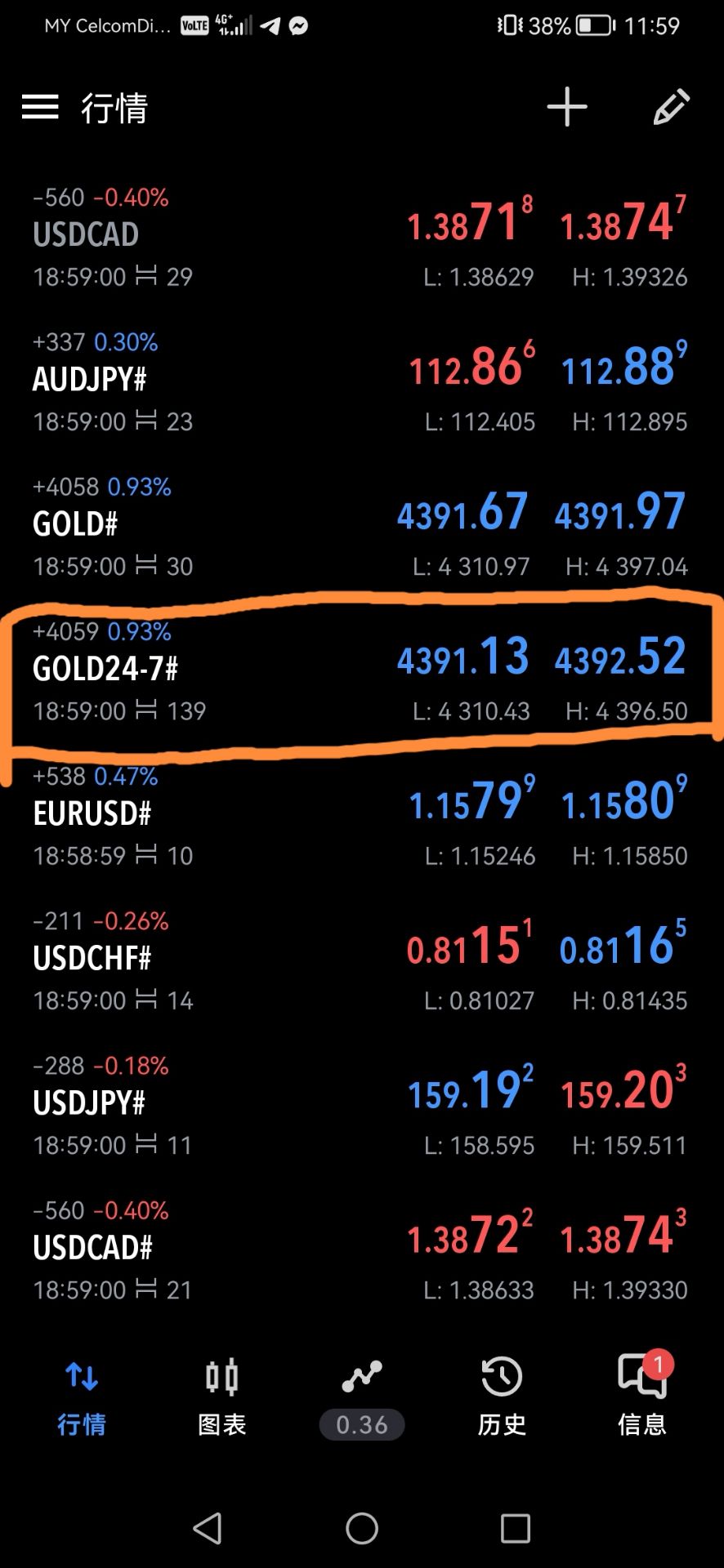Screen dimensions: 724x1568
Task: Select the GOLD# quote row
Action: (362, 526)
